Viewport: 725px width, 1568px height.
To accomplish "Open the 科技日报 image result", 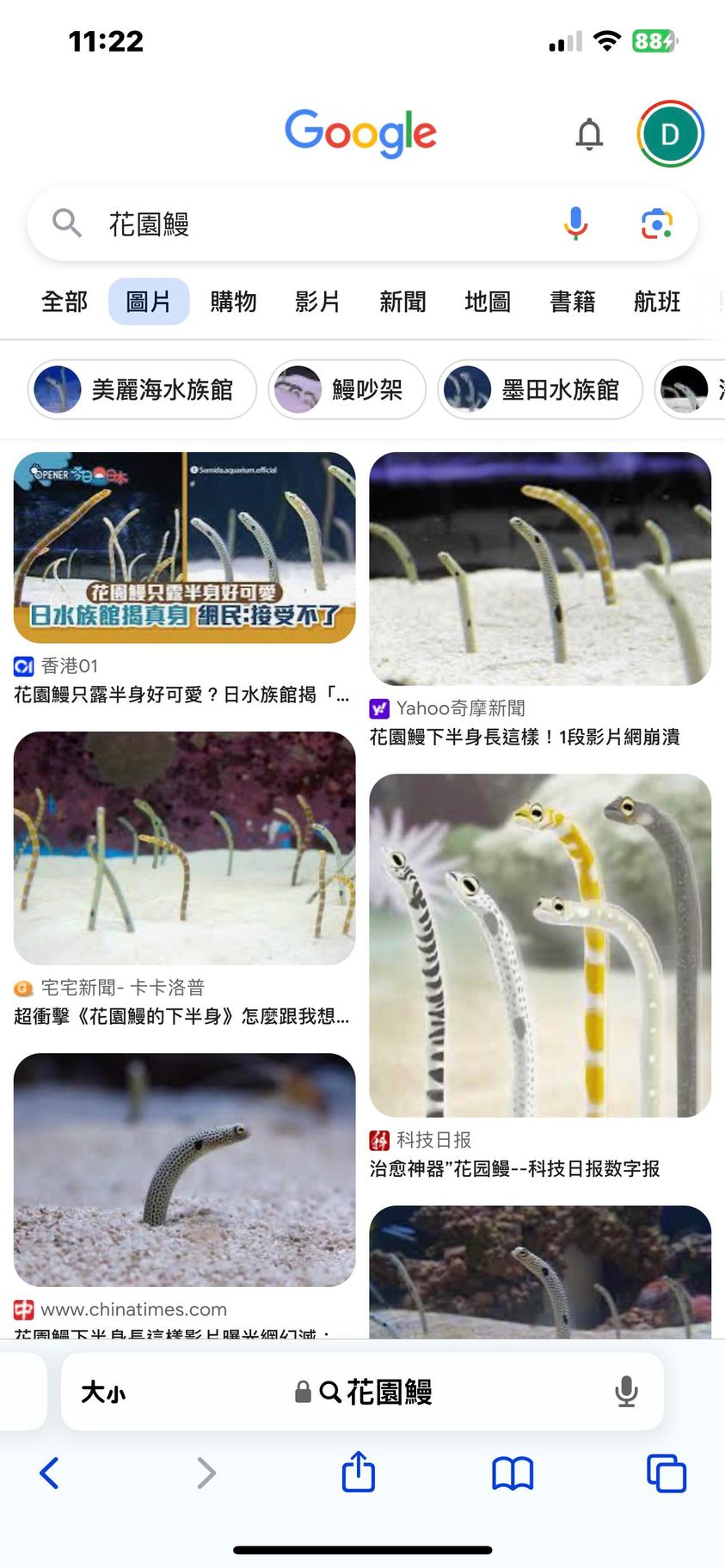I will pyautogui.click(x=539, y=945).
